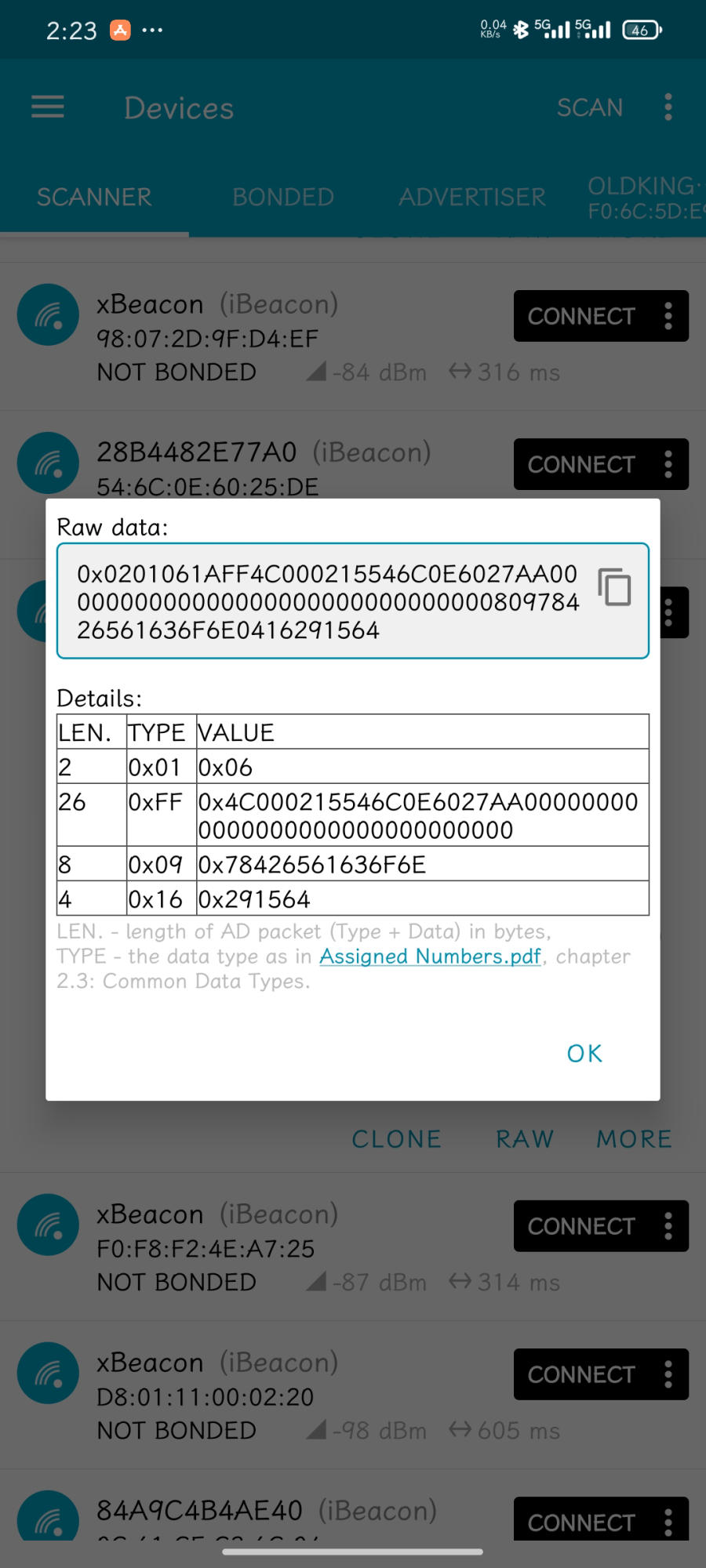This screenshot has height=1568, width=706.
Task: Tap RAW for the expanded device
Action: (x=525, y=1139)
